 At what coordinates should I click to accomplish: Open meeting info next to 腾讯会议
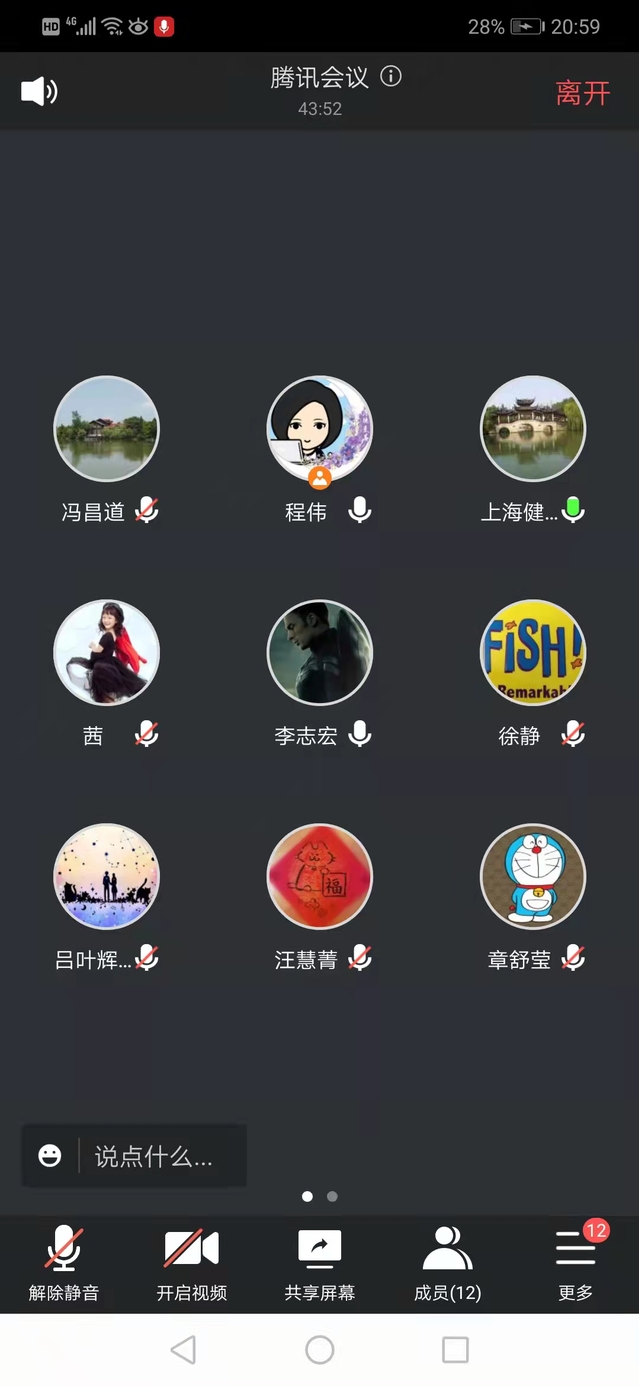click(391, 76)
